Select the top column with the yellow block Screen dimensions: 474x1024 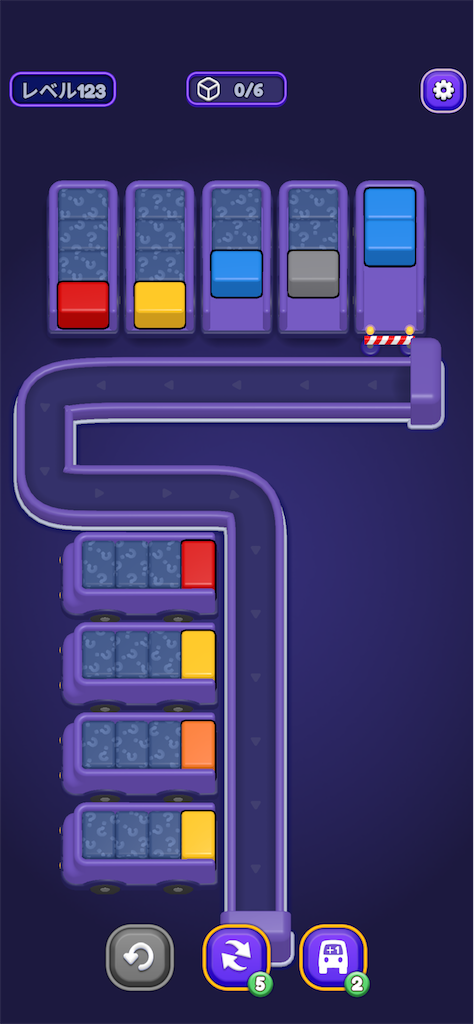(160, 257)
